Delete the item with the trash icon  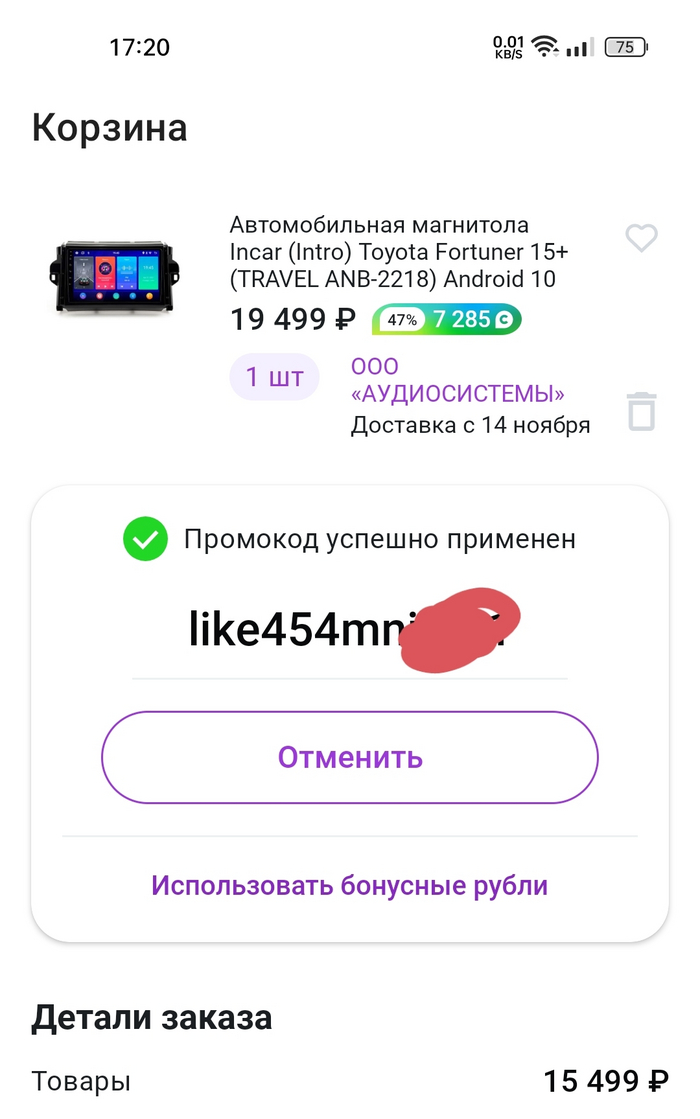pyautogui.click(x=641, y=411)
